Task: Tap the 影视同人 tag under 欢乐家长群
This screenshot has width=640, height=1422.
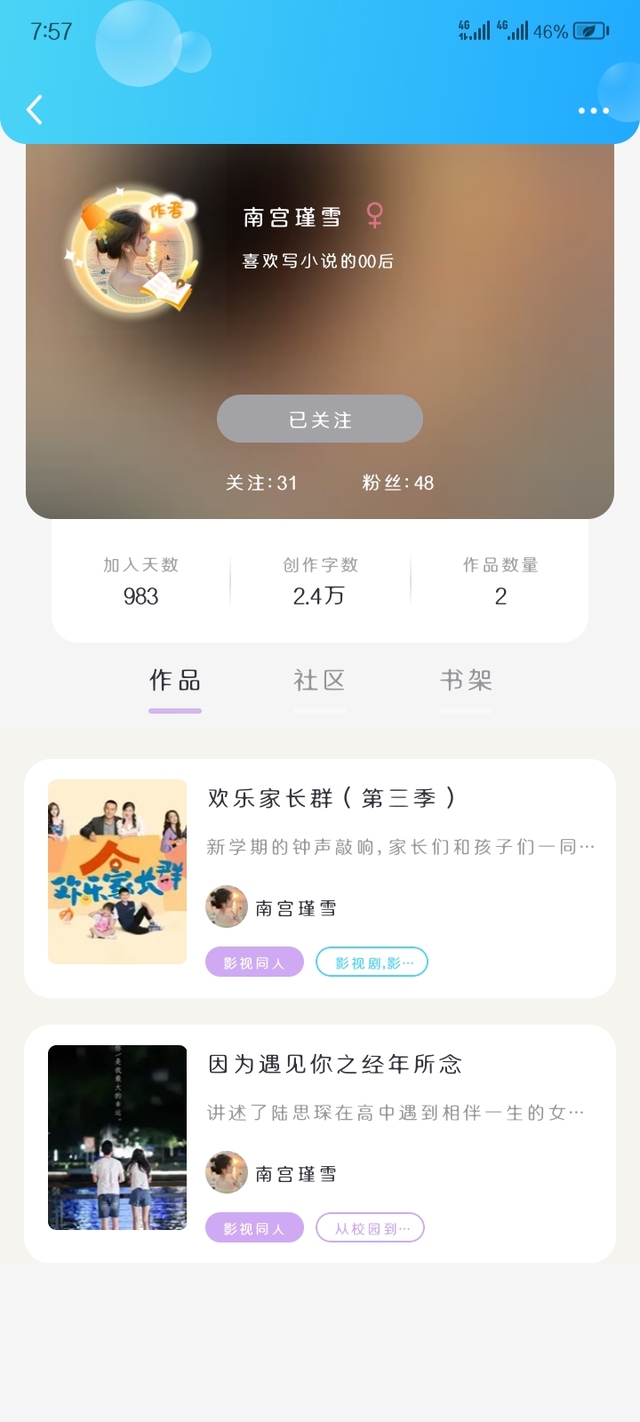Action: [254, 963]
